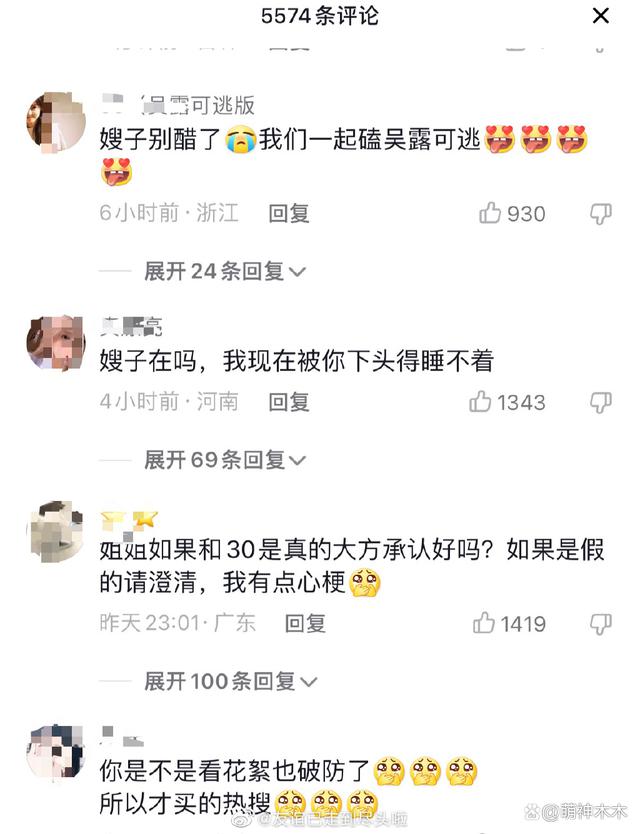Dislike the comment posted from 河南

[x=600, y=402]
